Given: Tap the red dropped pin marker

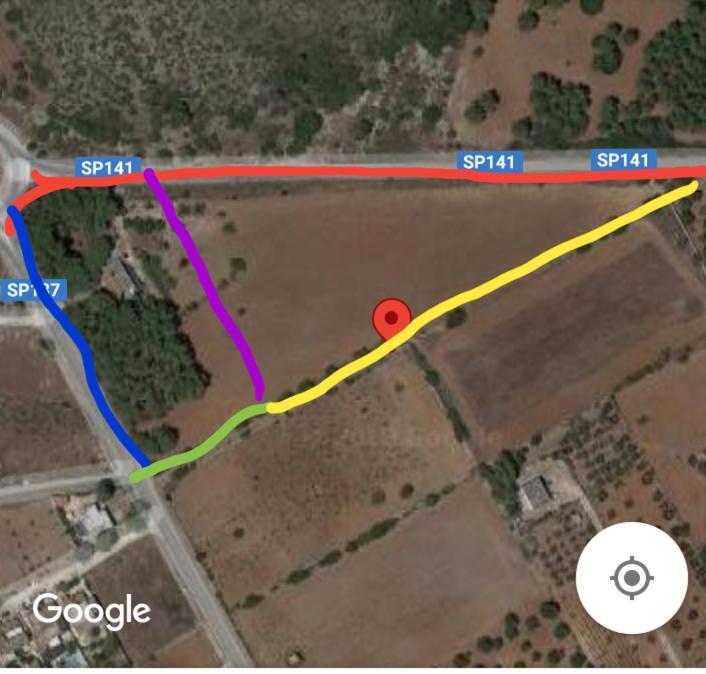Looking at the screenshot, I should [392, 320].
